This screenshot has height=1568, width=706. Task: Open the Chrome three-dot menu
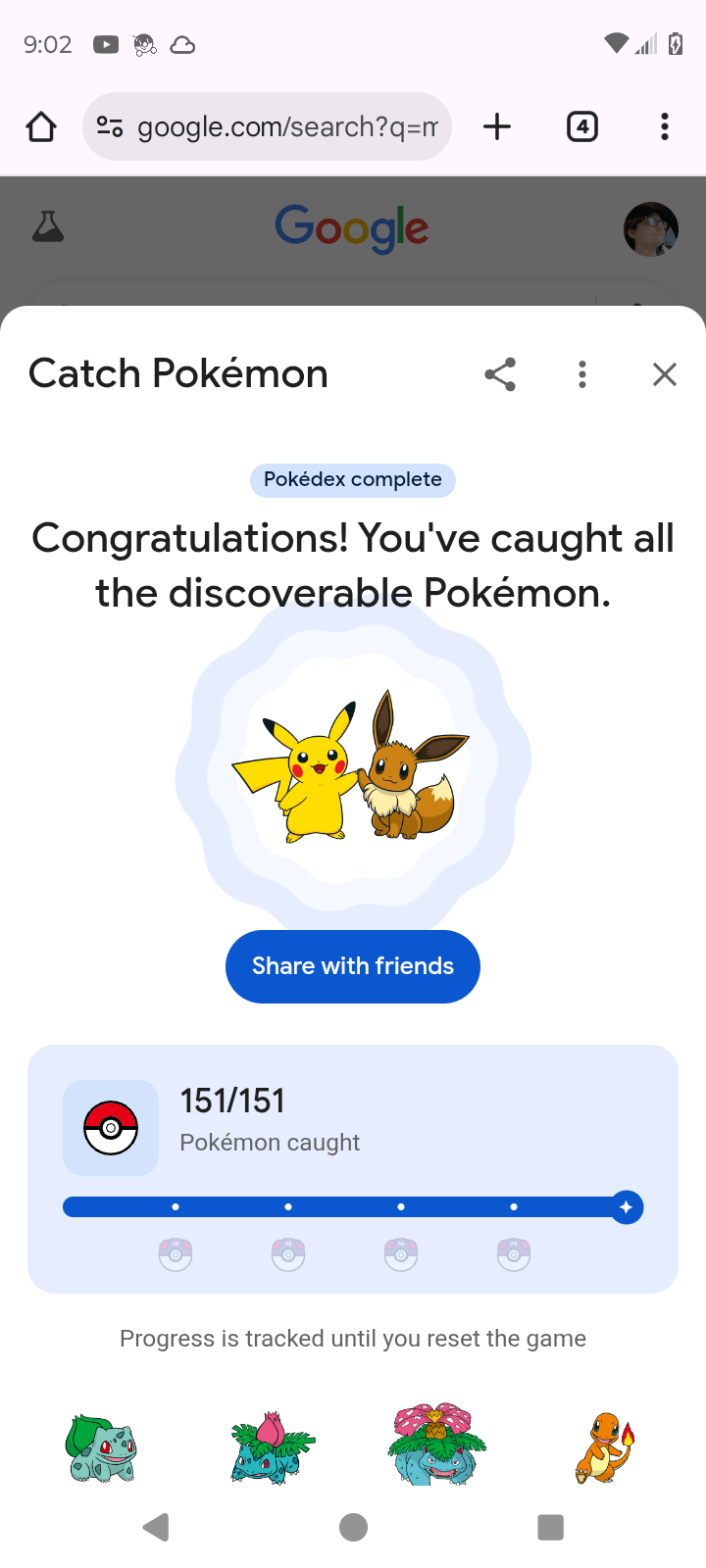coord(665,126)
